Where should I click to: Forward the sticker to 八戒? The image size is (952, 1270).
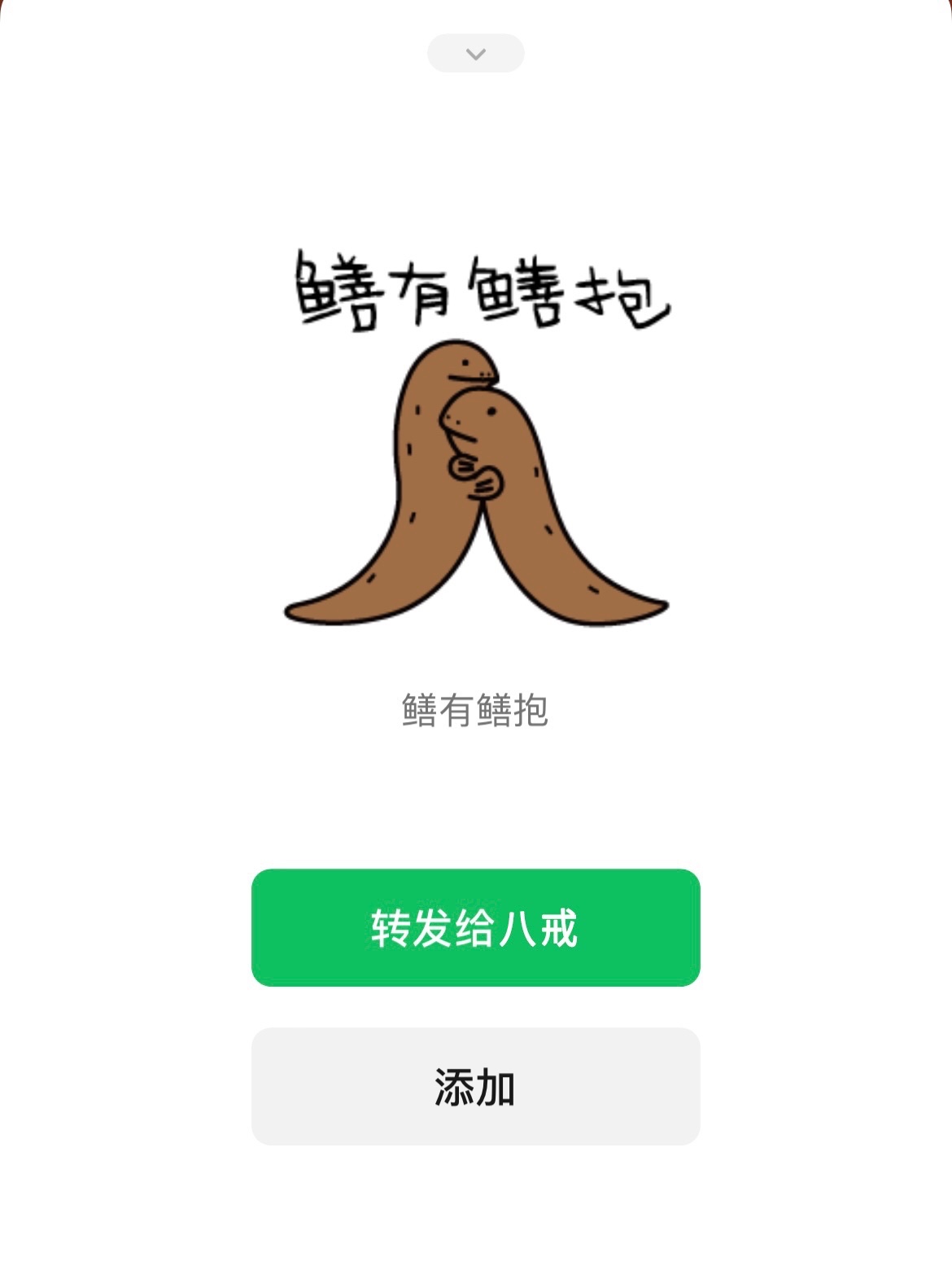coord(475,927)
